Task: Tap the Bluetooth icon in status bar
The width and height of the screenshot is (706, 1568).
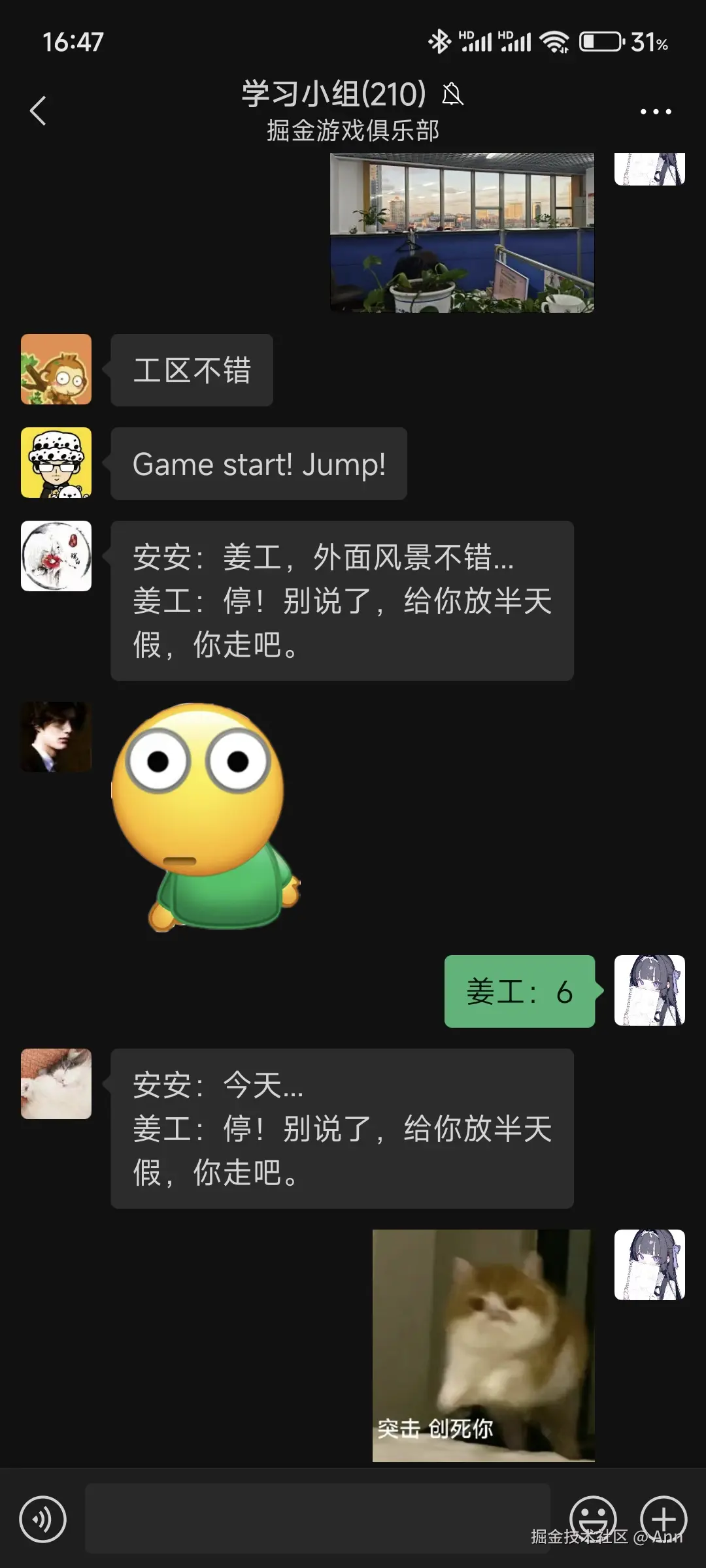Action: [439, 41]
